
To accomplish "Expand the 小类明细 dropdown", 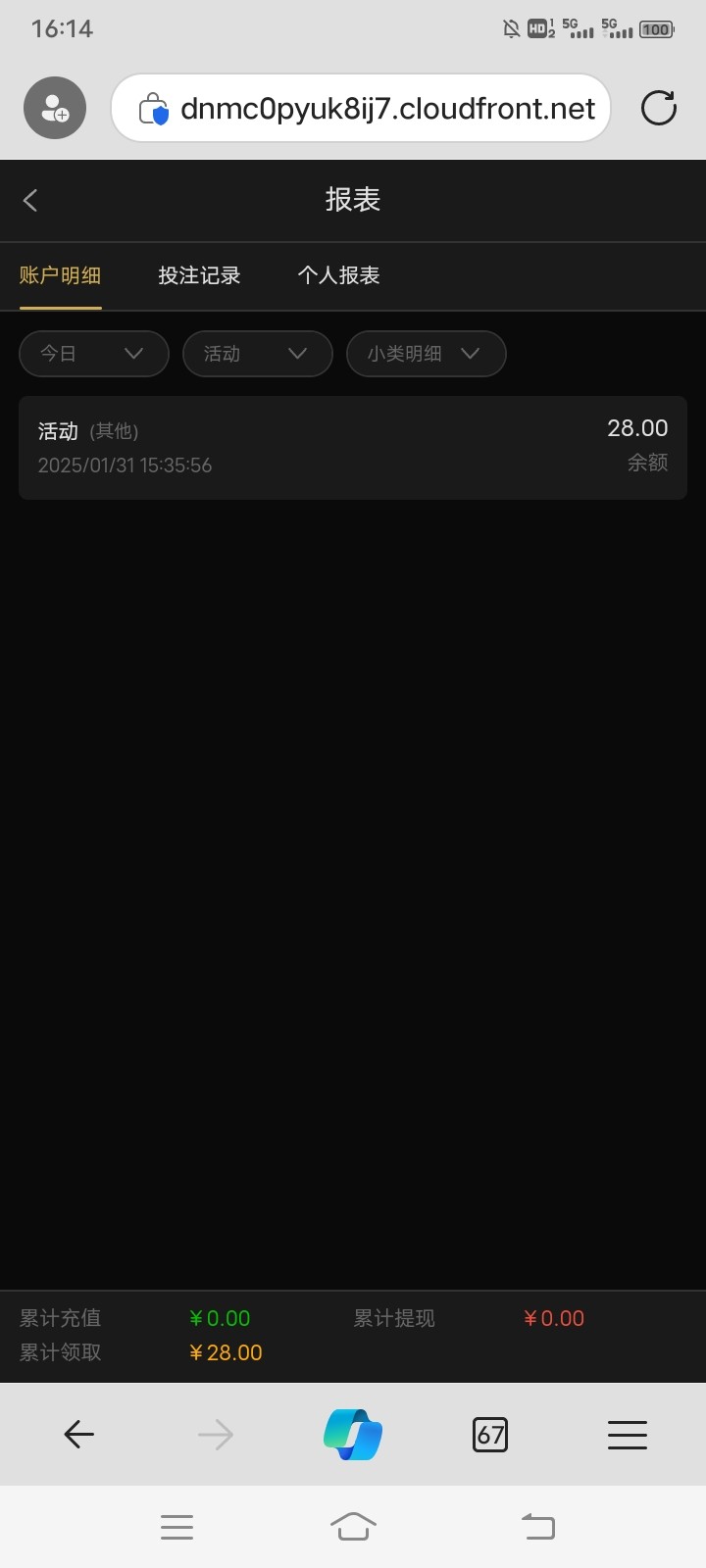I will (426, 354).
